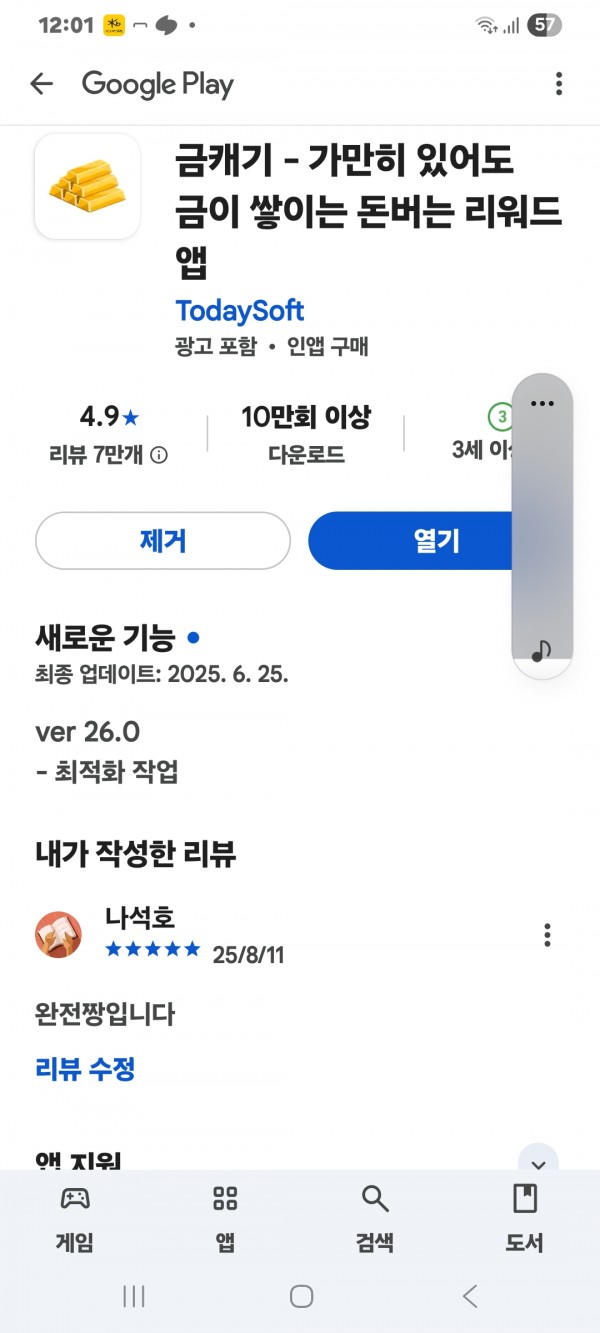The image size is (600, 1333).
Task: Open the TodaySoft developer page
Action: click(x=239, y=311)
